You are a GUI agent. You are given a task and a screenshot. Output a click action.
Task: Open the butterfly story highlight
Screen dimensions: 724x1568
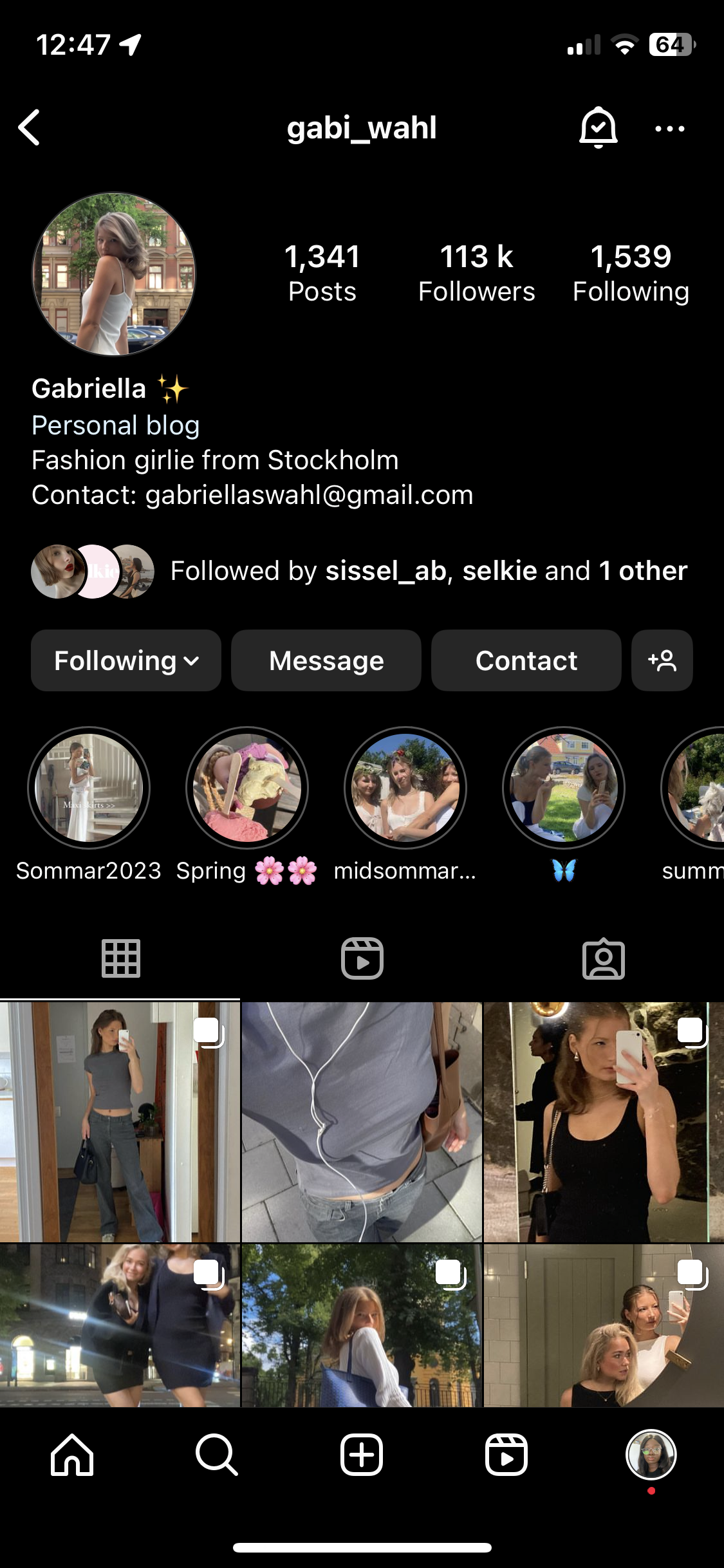[564, 788]
